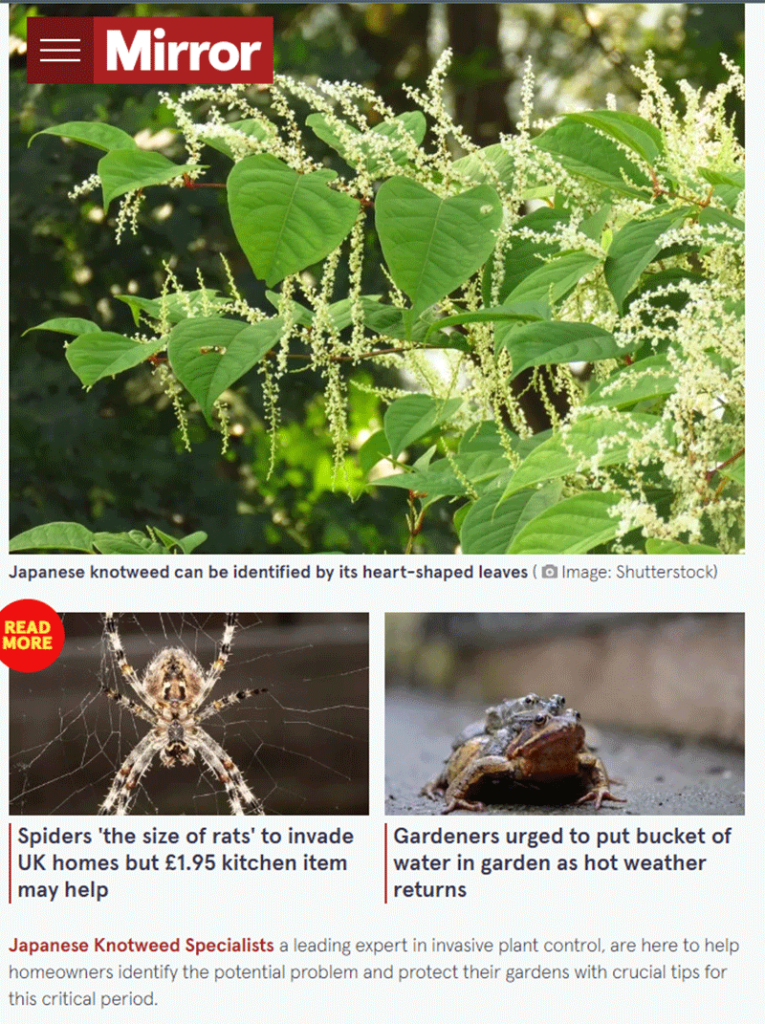Follow the Japanese Knotweed Specialists link
The width and height of the screenshot is (765, 1024).
pos(141,945)
